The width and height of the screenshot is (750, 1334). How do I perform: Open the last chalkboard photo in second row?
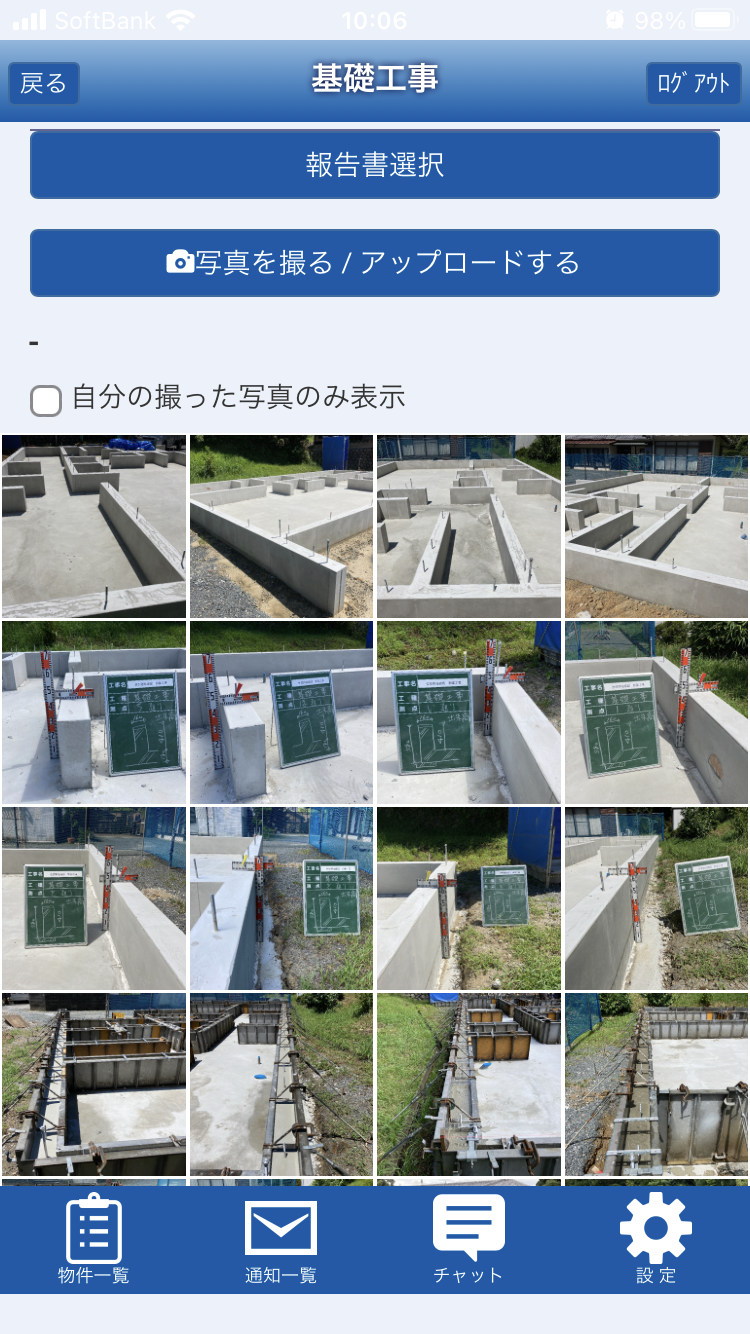coord(656,712)
